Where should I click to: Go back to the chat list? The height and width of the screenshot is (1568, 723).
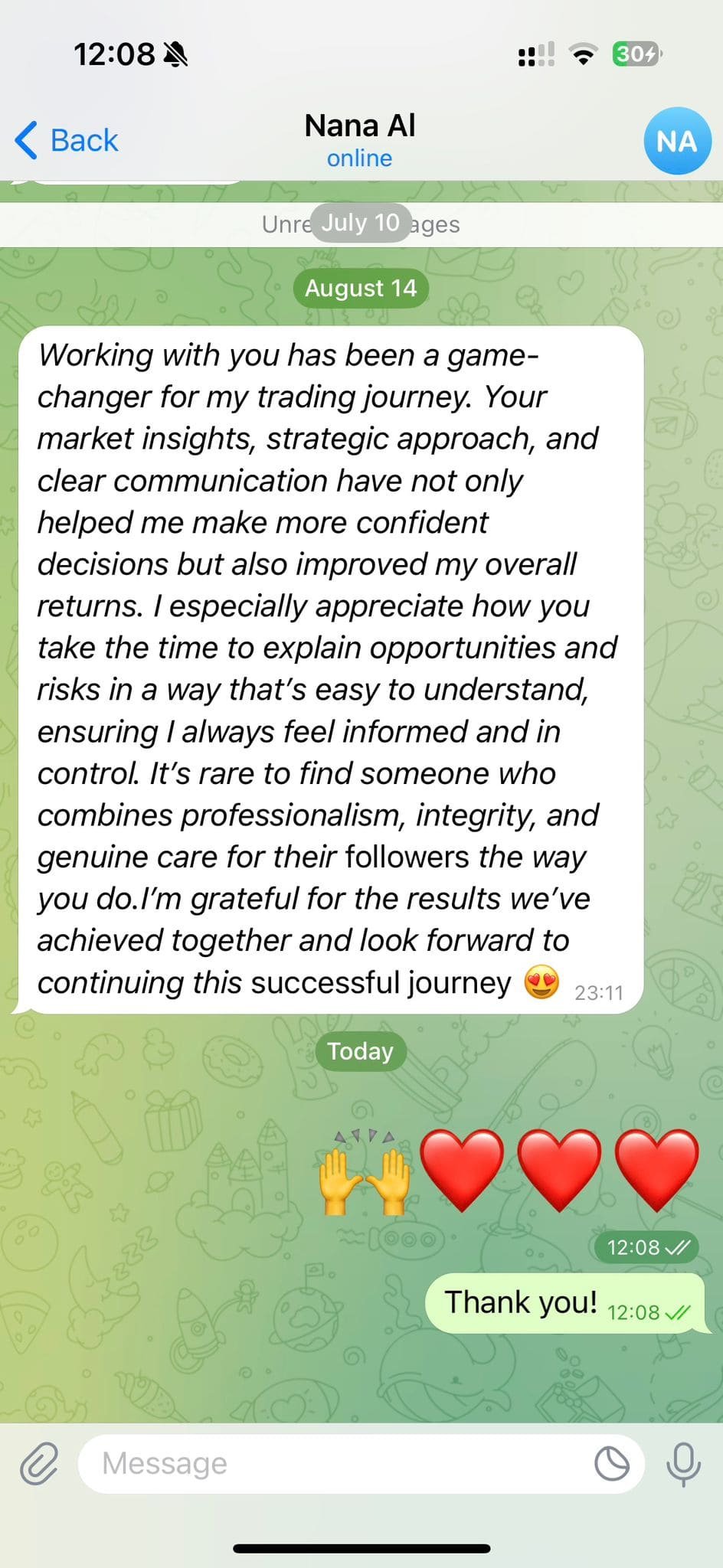[67, 141]
